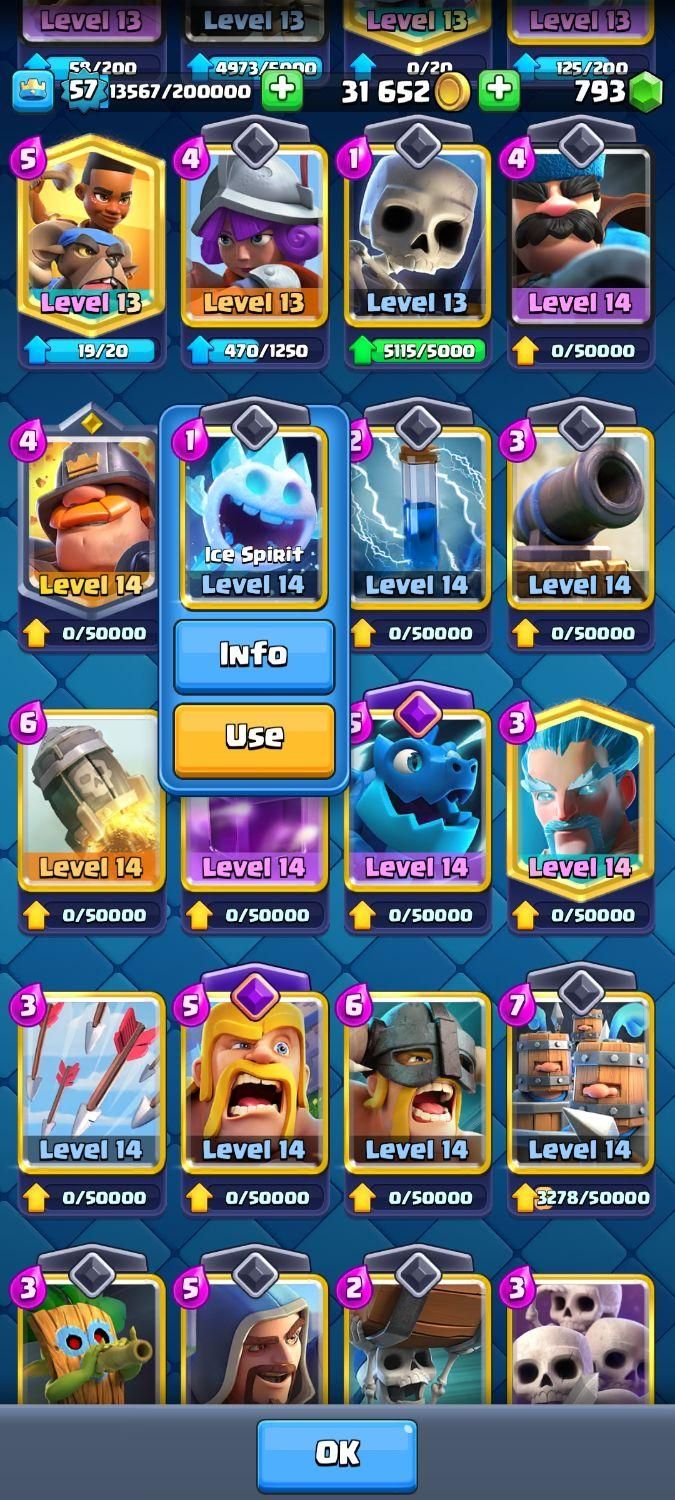Select the Hunter card

580,232
